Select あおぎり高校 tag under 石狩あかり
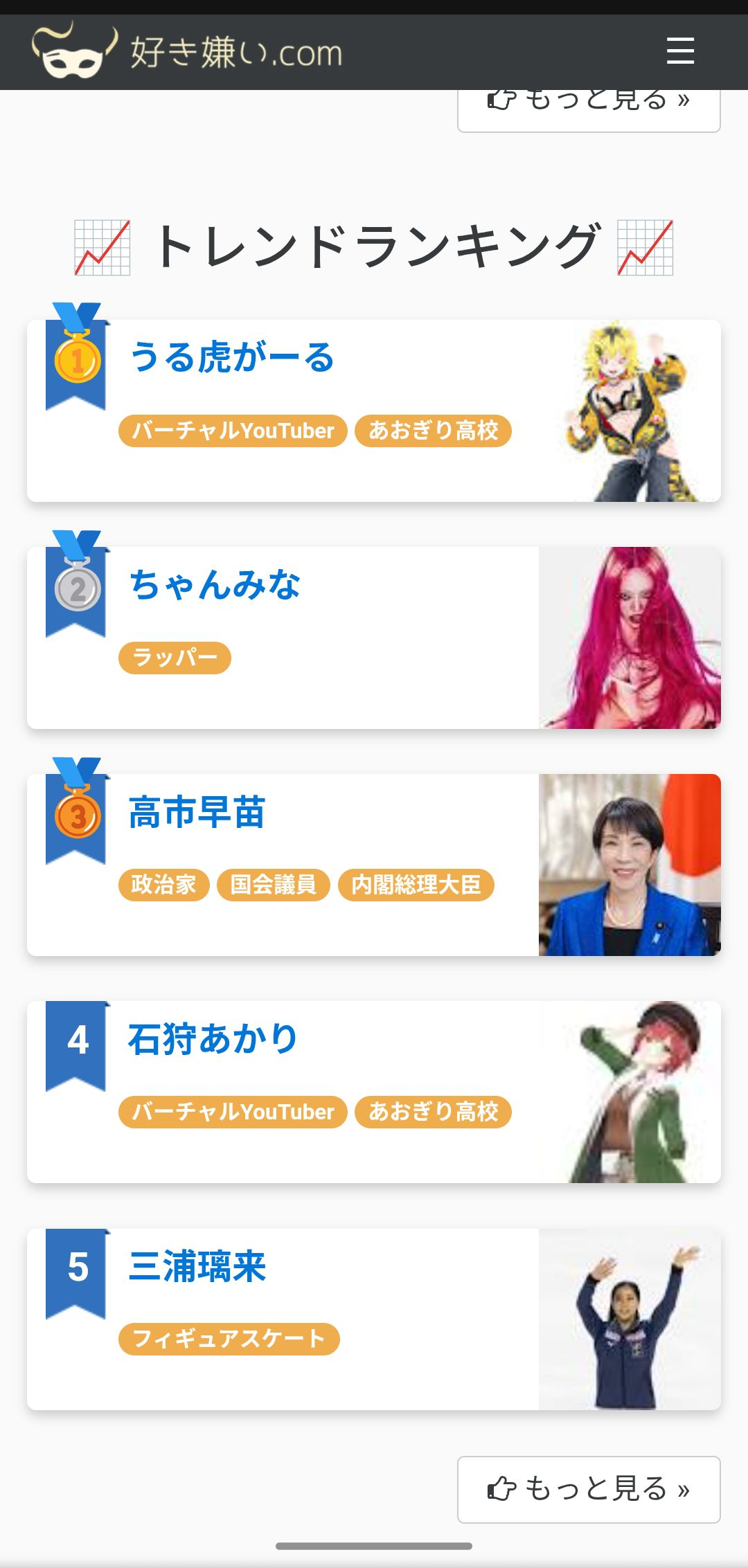 click(x=433, y=1112)
